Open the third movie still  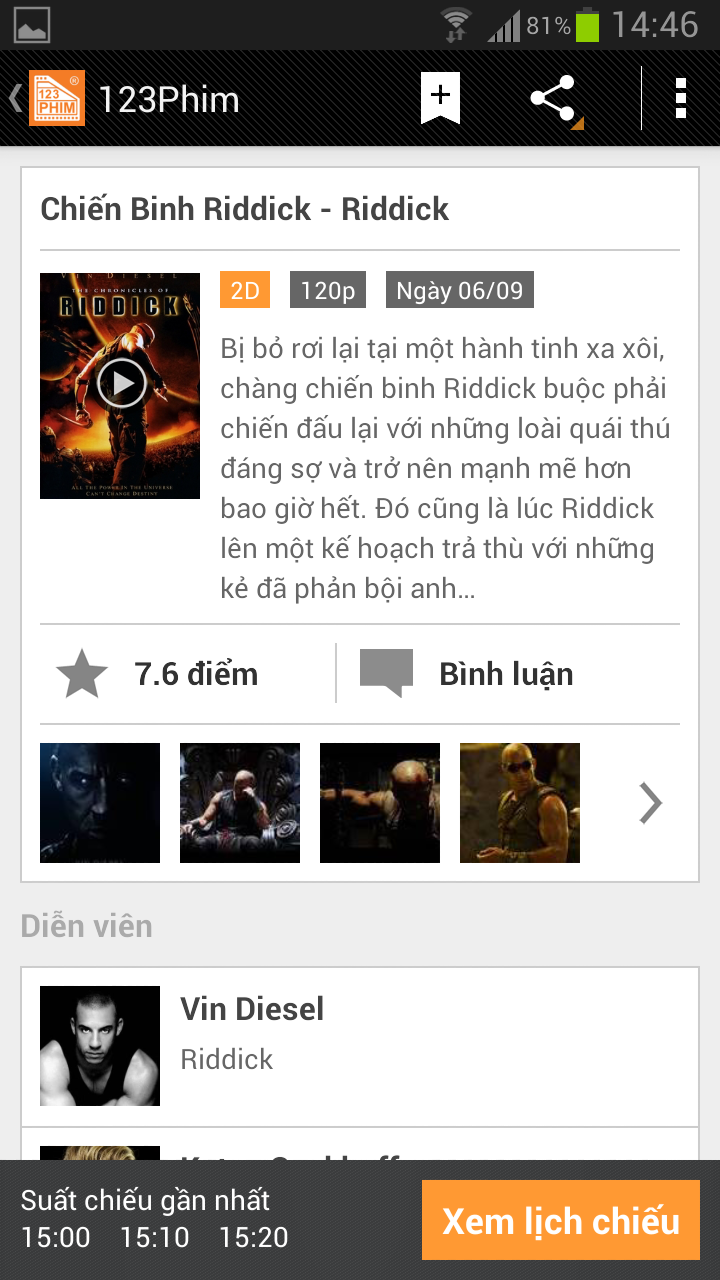[x=380, y=802]
